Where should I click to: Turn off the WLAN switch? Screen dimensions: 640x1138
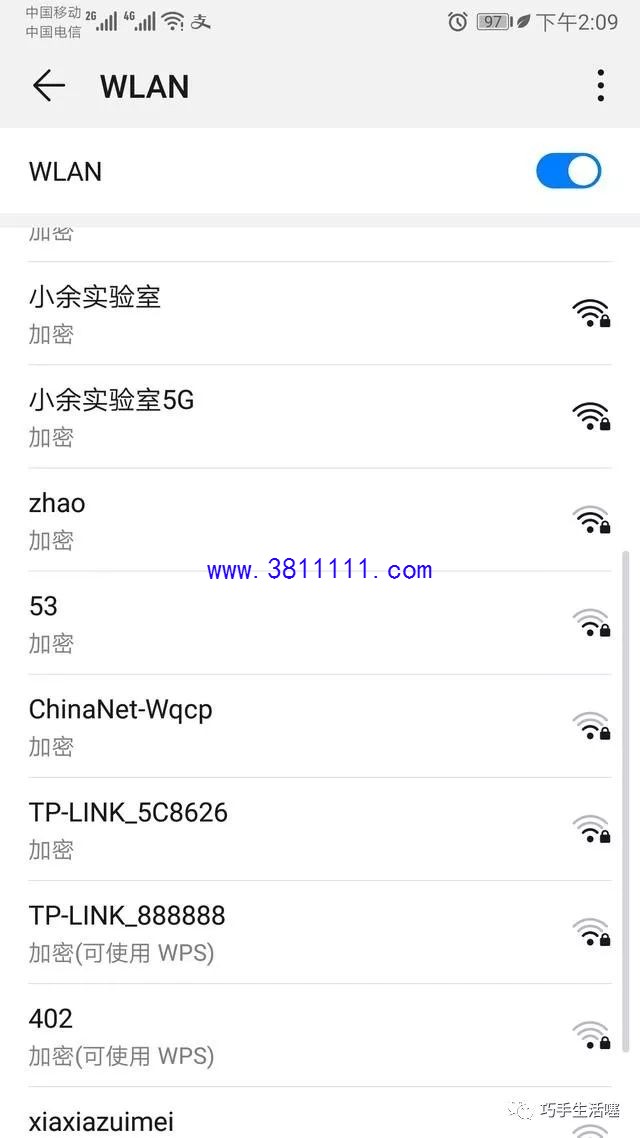tap(568, 171)
